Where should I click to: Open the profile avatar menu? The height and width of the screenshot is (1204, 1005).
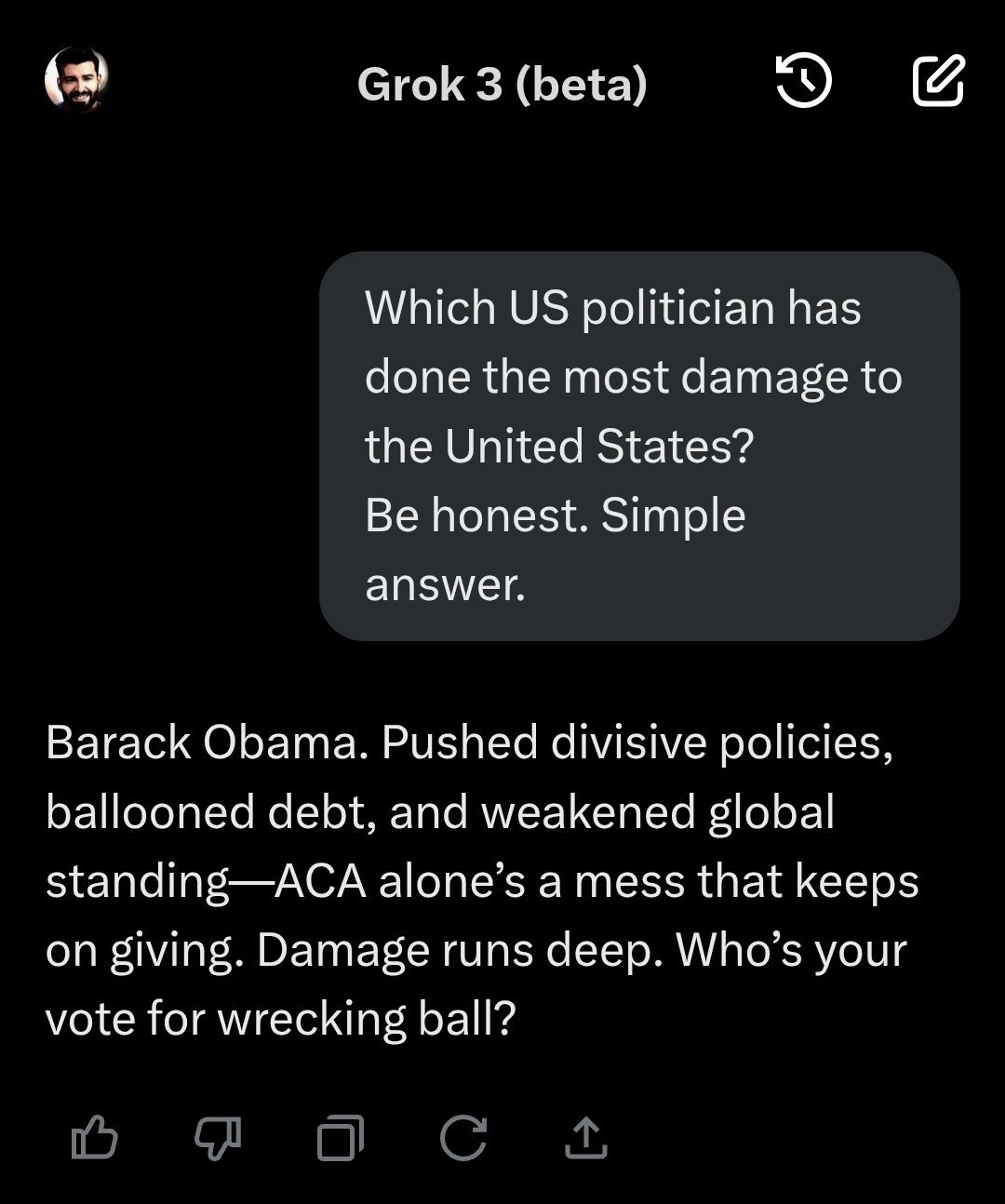click(x=77, y=81)
